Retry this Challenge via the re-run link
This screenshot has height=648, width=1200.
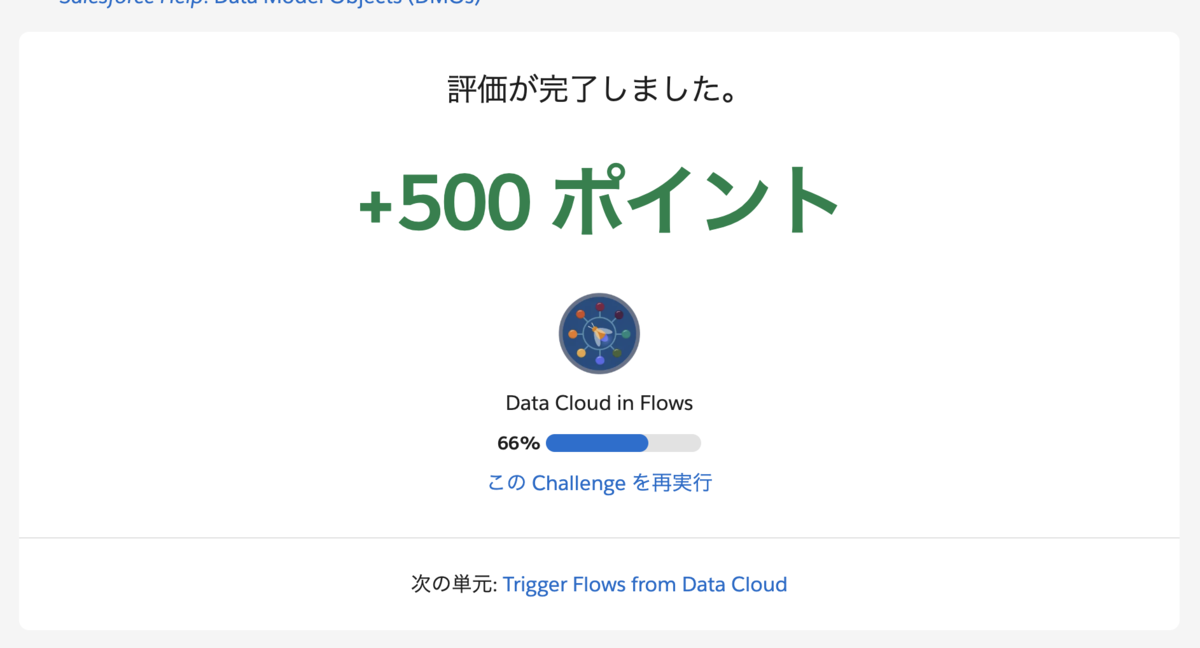(x=599, y=483)
